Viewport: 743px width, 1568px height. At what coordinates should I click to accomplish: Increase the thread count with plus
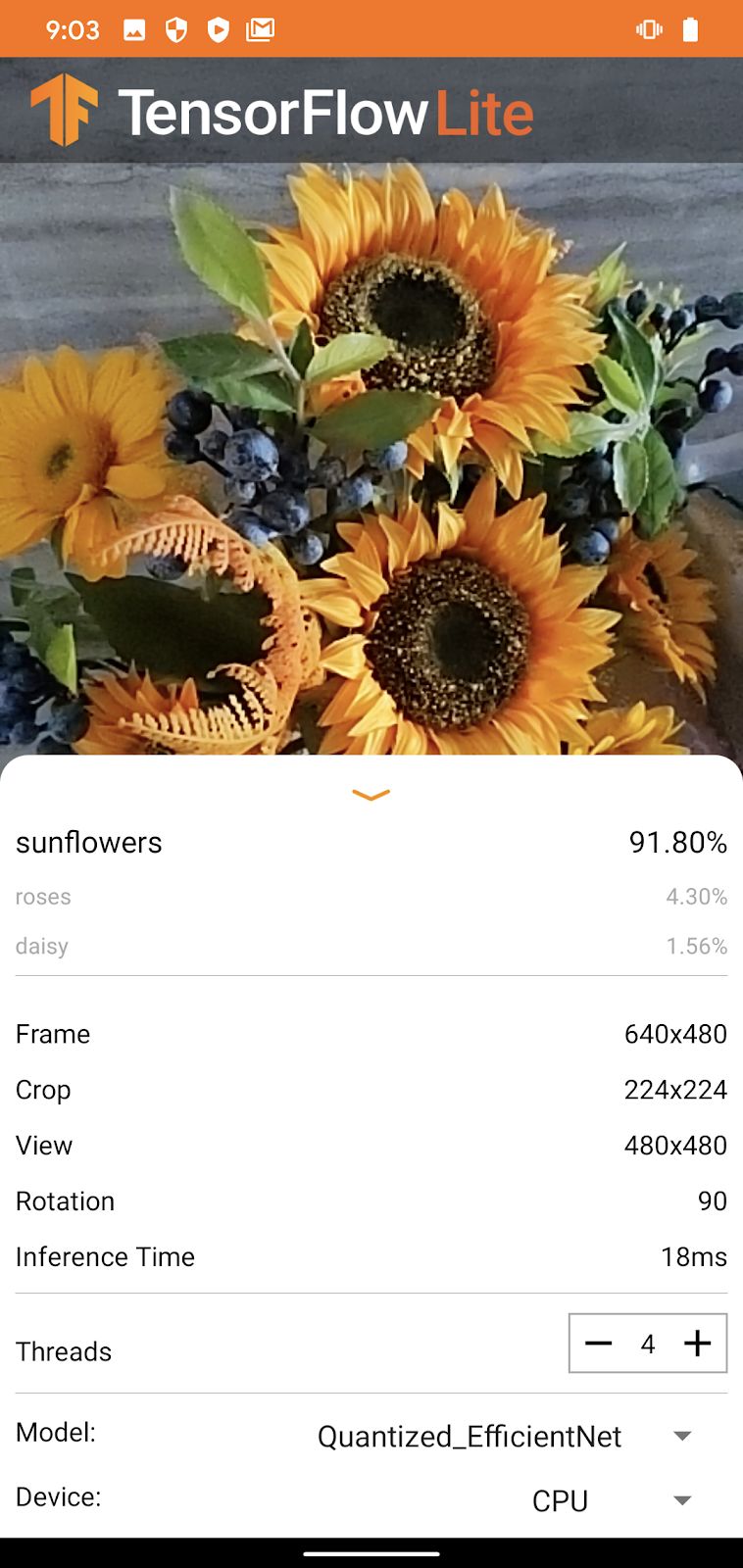pyautogui.click(x=697, y=1344)
